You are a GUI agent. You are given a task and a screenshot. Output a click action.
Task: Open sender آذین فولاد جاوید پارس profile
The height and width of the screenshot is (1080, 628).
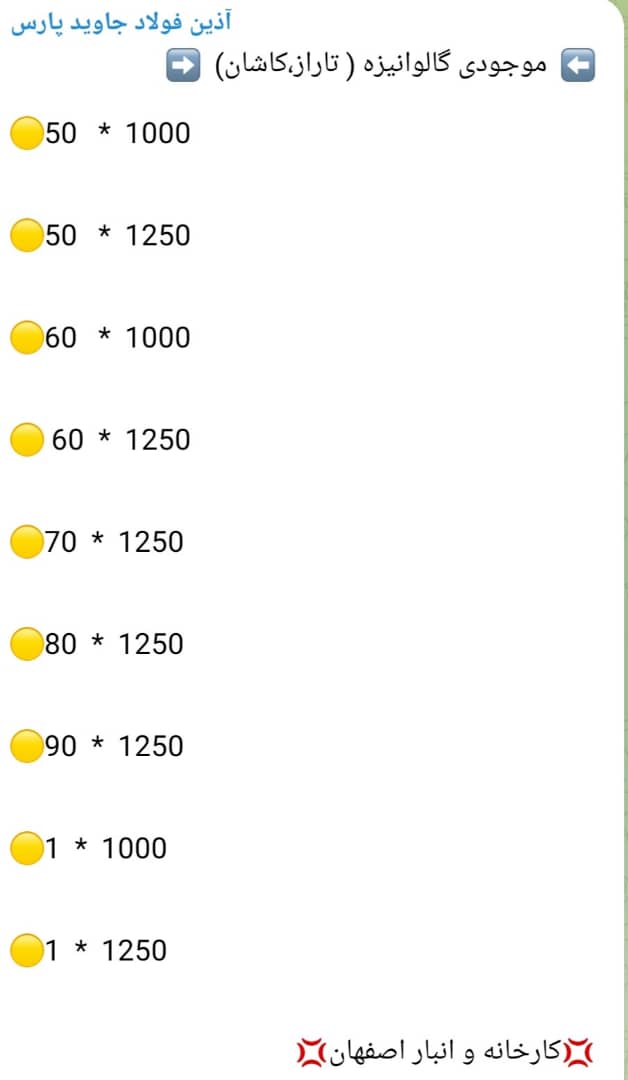click(x=120, y=24)
